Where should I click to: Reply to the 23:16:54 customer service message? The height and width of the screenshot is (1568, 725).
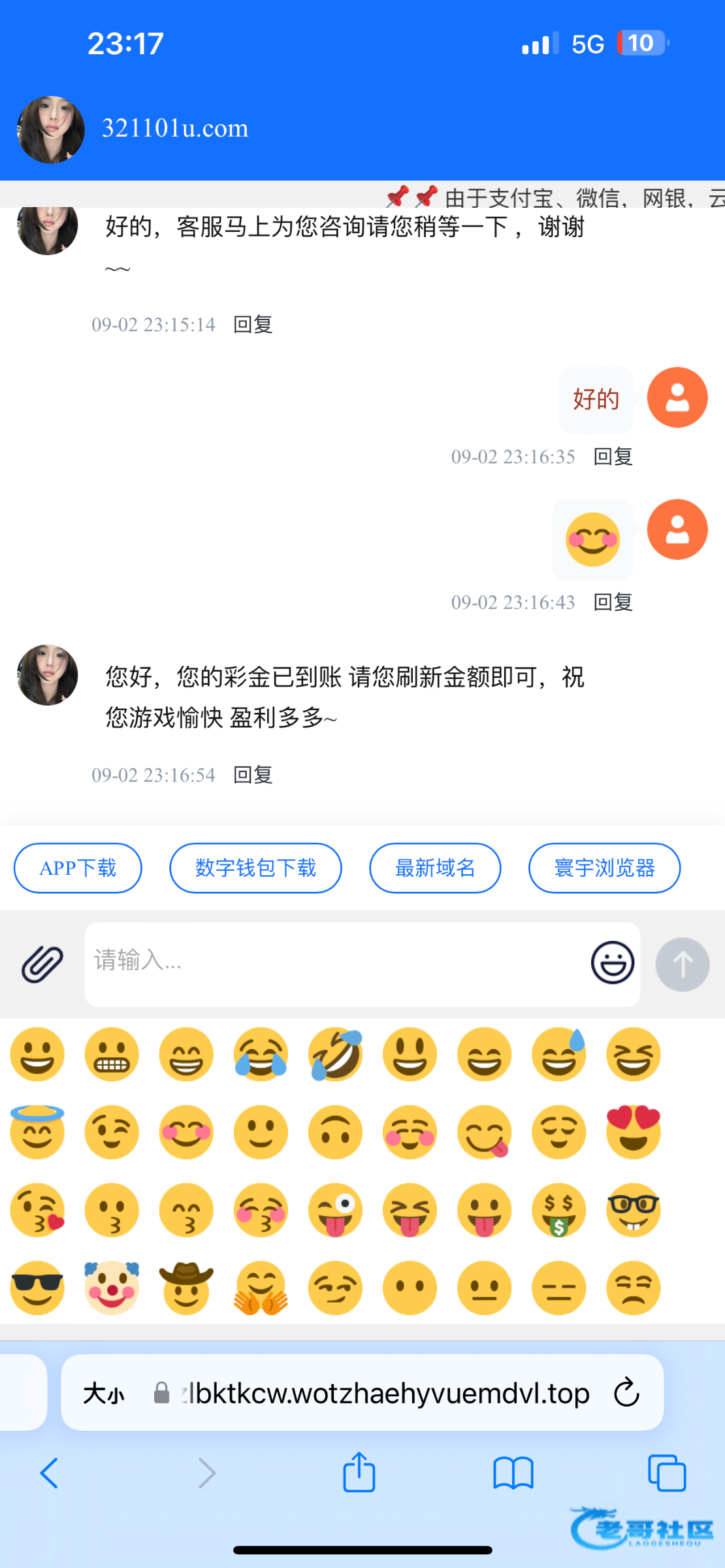pyautogui.click(x=253, y=775)
